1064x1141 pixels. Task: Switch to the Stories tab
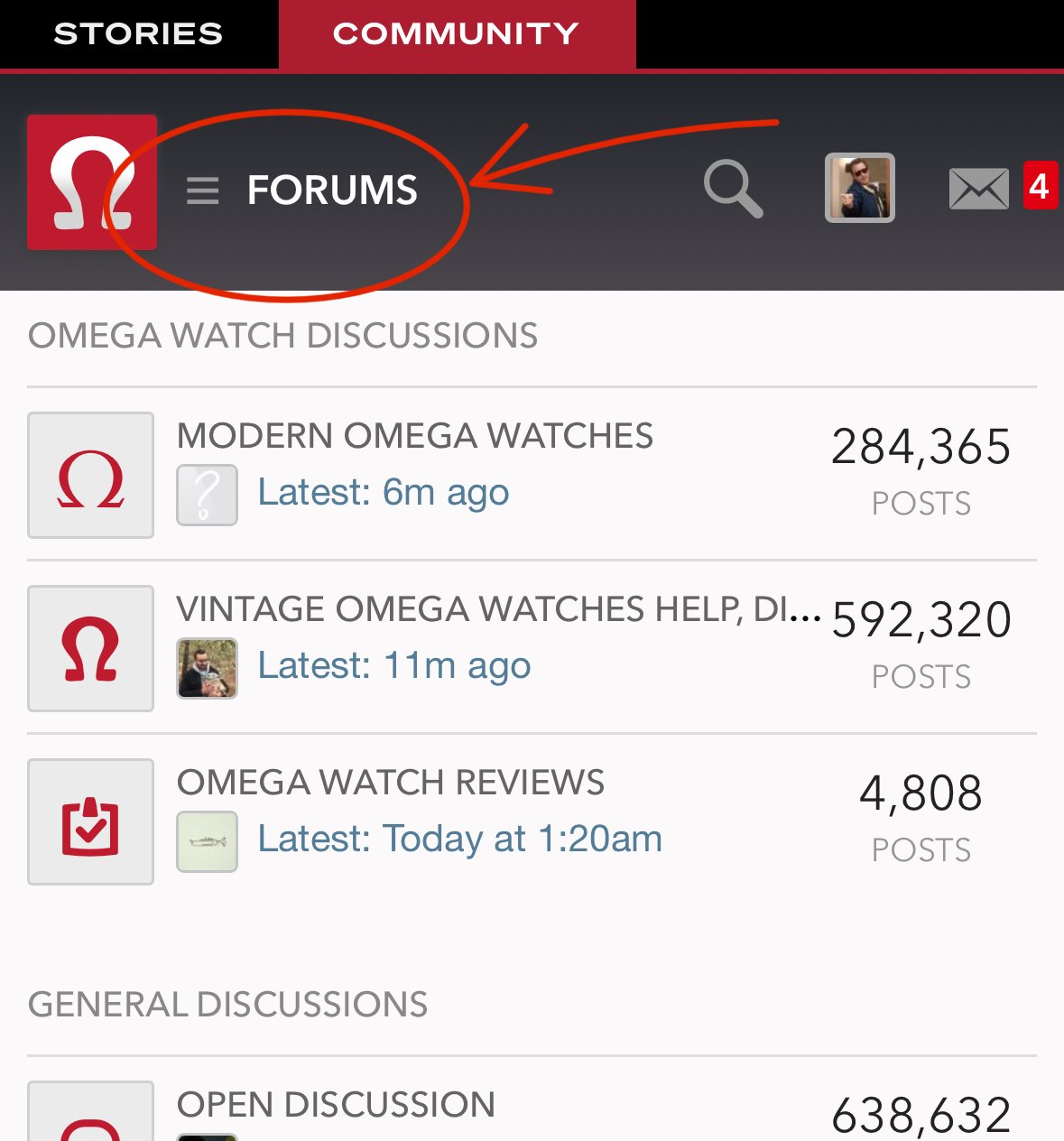click(x=138, y=34)
